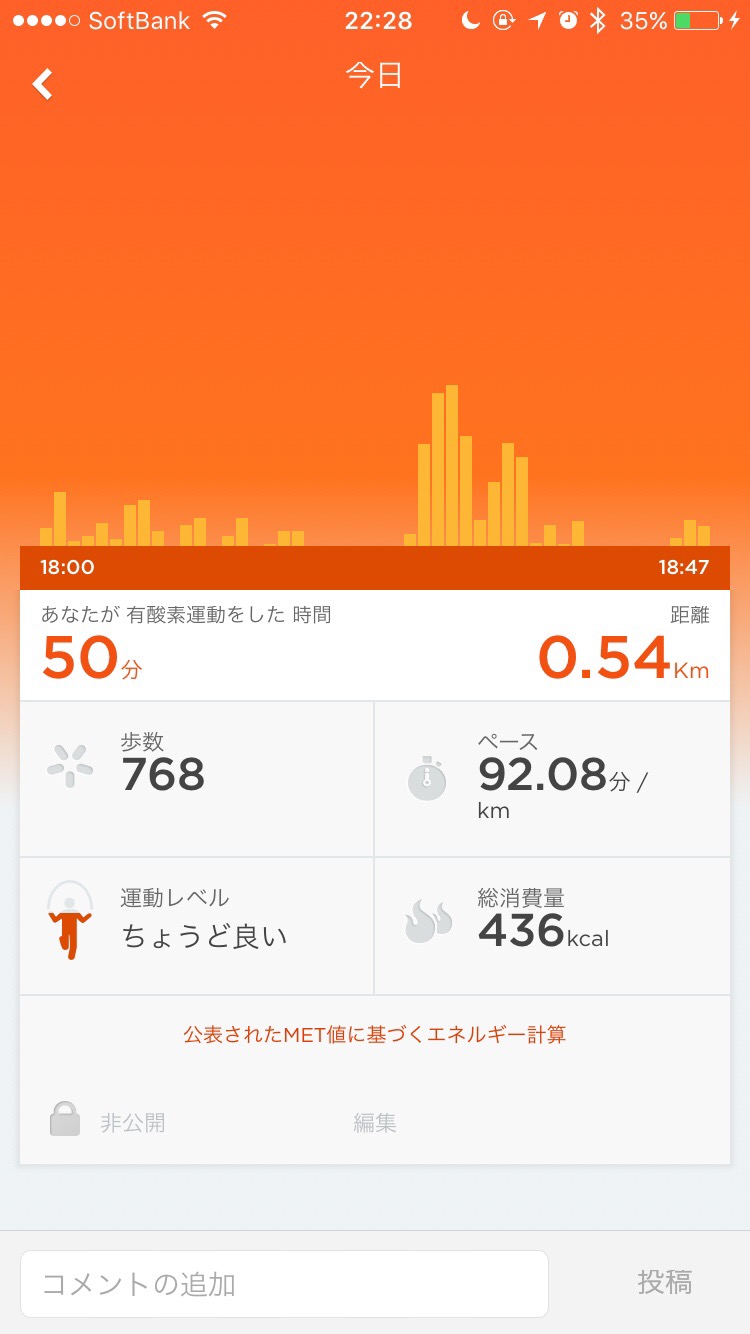Tap 投稿 to post the comment

[664, 1282]
